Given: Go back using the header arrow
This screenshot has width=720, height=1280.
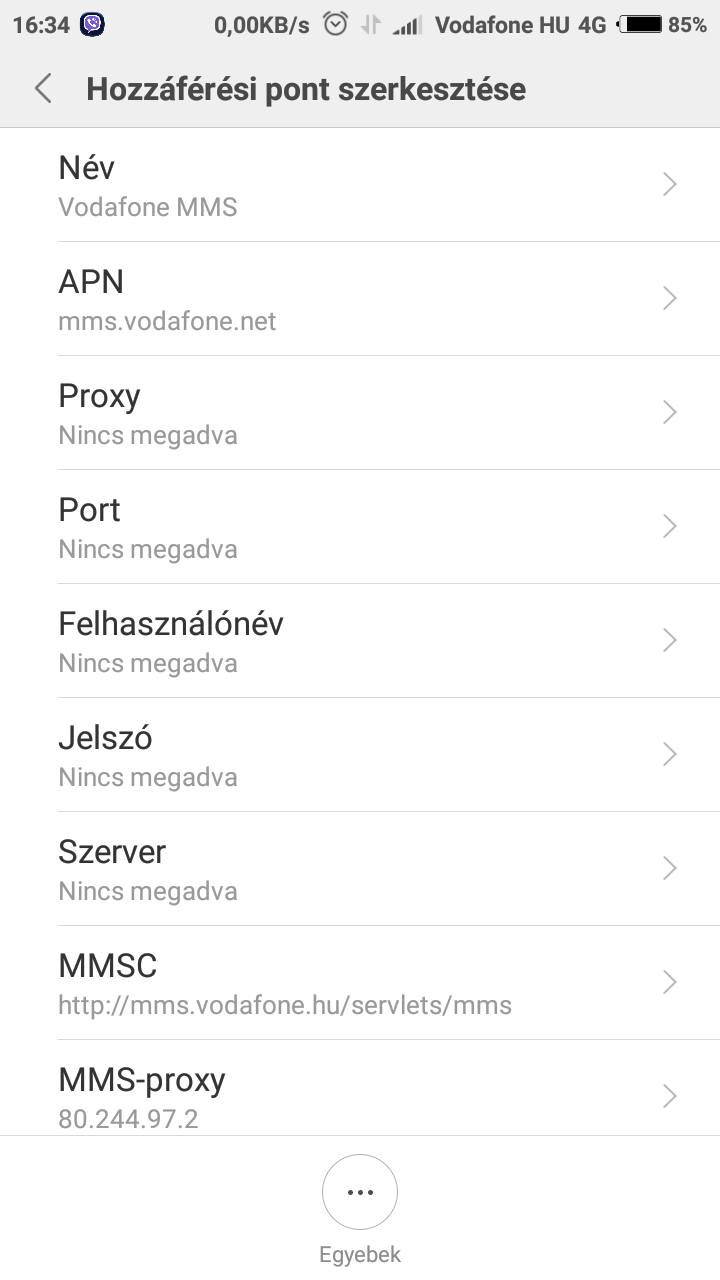Looking at the screenshot, I should pos(43,89).
